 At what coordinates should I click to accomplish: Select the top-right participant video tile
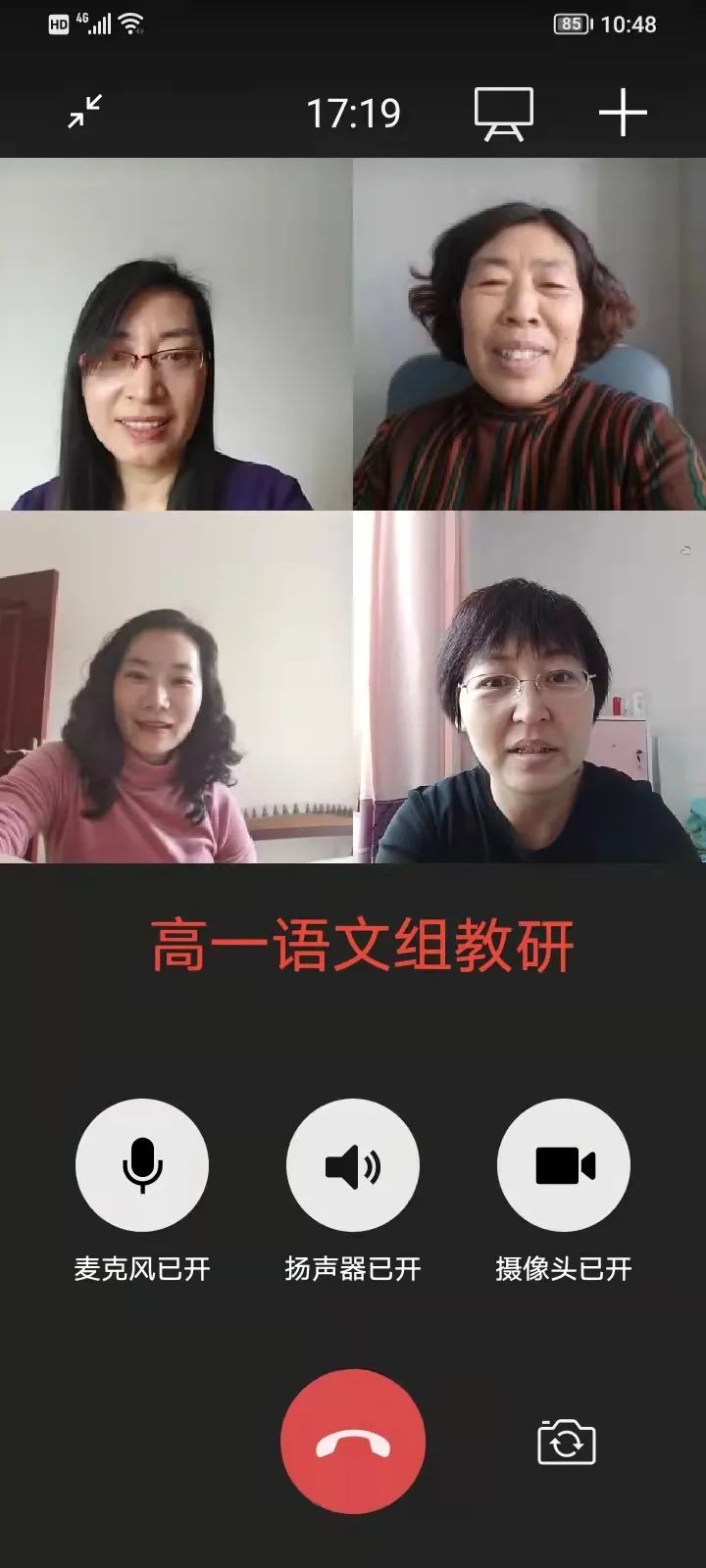[529, 333]
